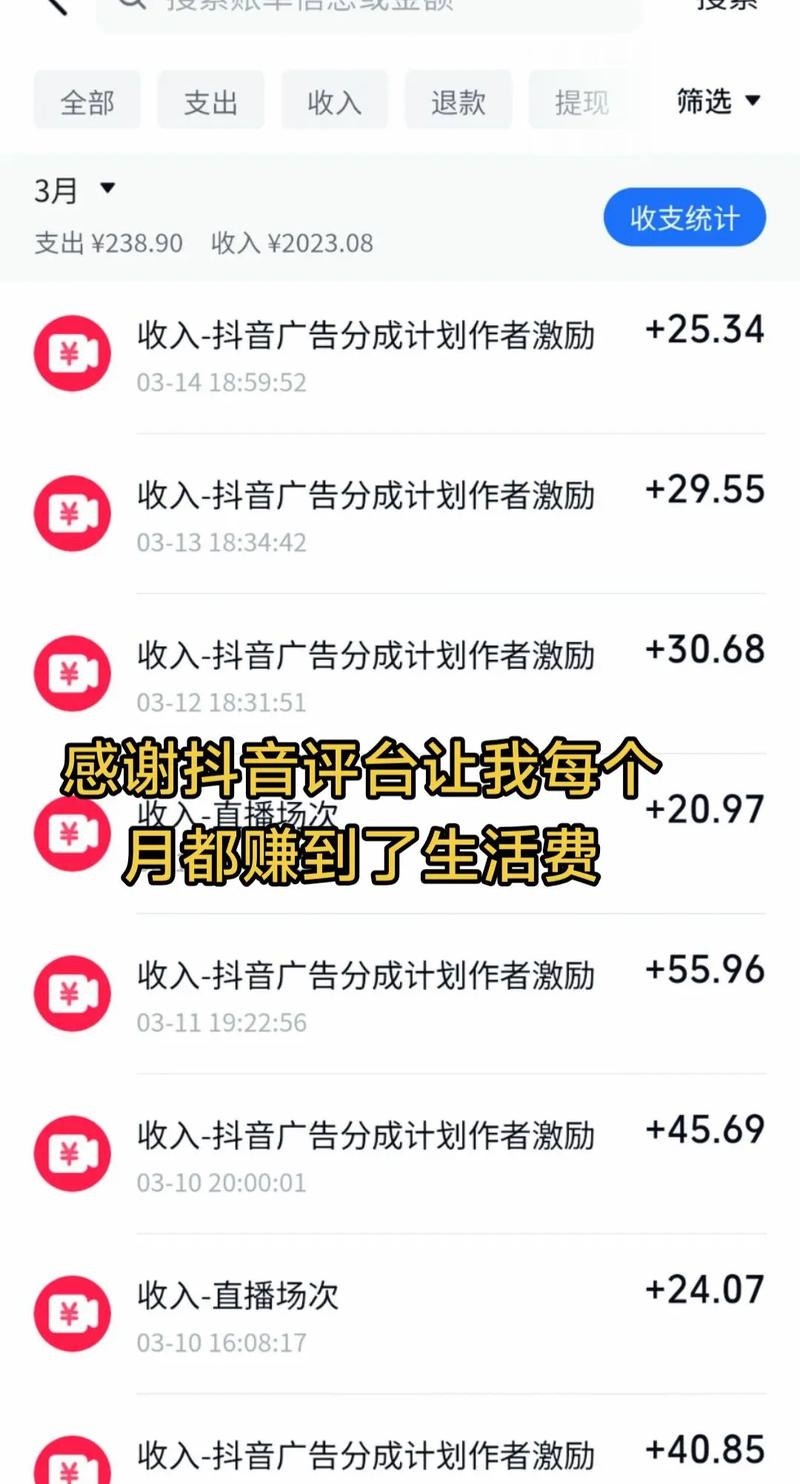The width and height of the screenshot is (800, 1484).
Task: Open the 03-12 18:31:51 income entry
Action: [400, 673]
